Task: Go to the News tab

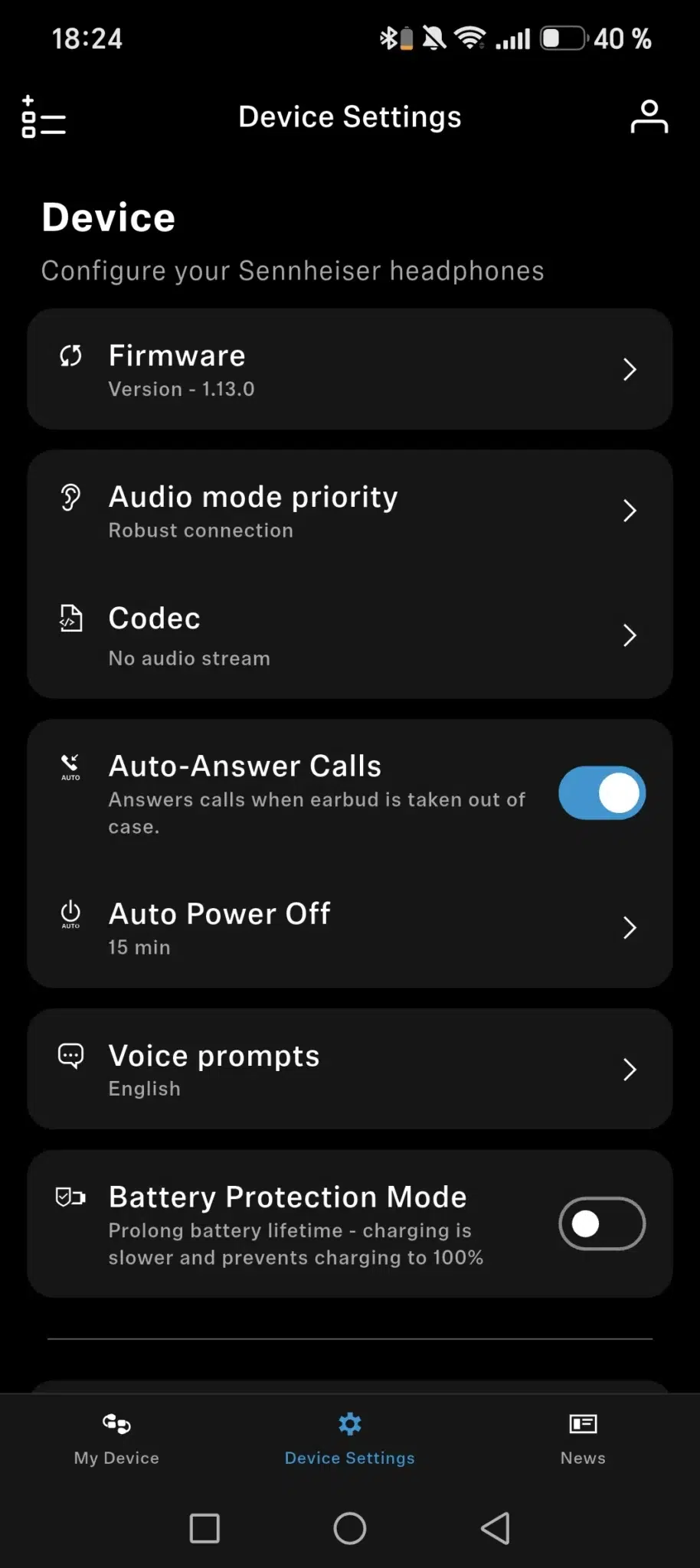Action: coord(583,1439)
